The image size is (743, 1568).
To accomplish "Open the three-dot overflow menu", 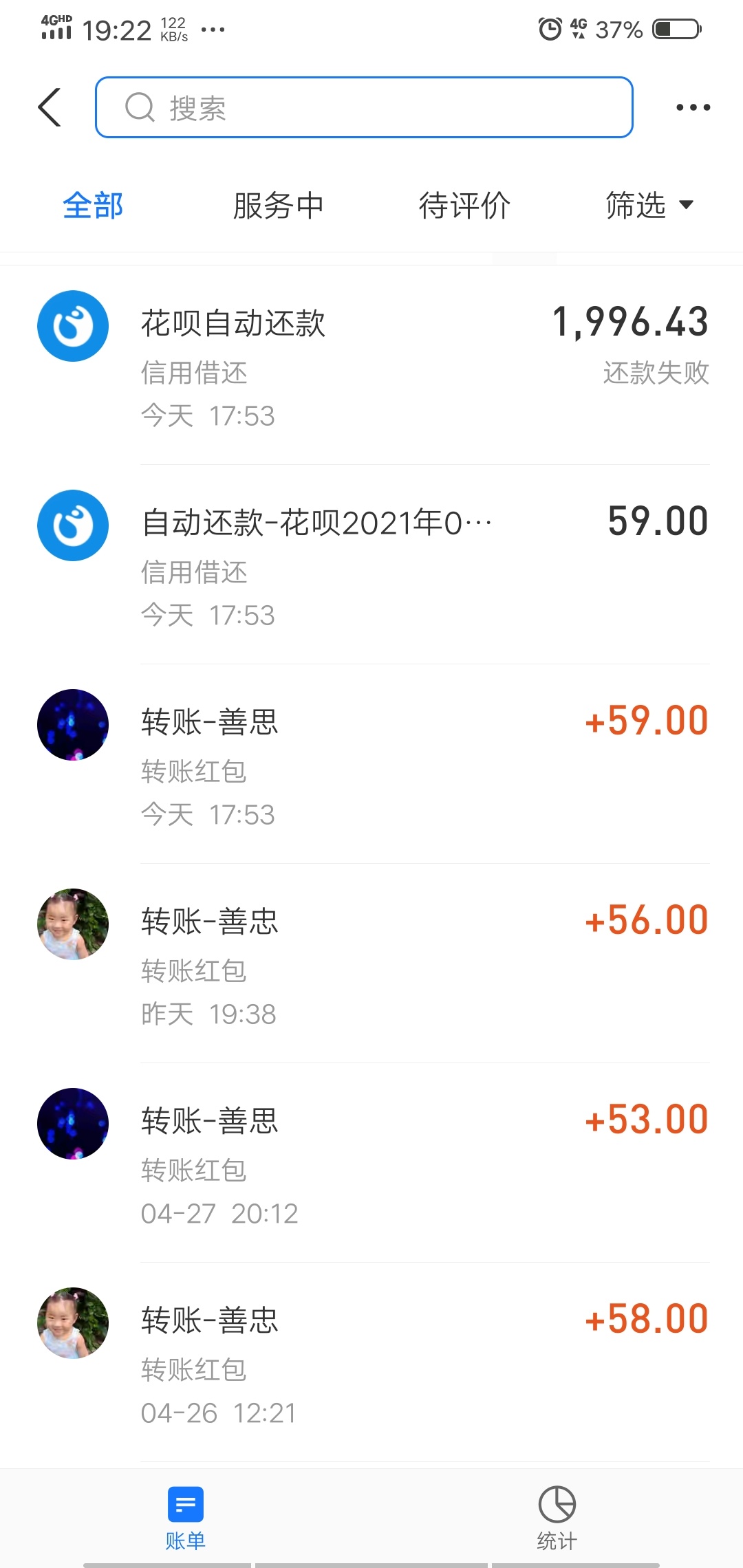I will (x=693, y=107).
